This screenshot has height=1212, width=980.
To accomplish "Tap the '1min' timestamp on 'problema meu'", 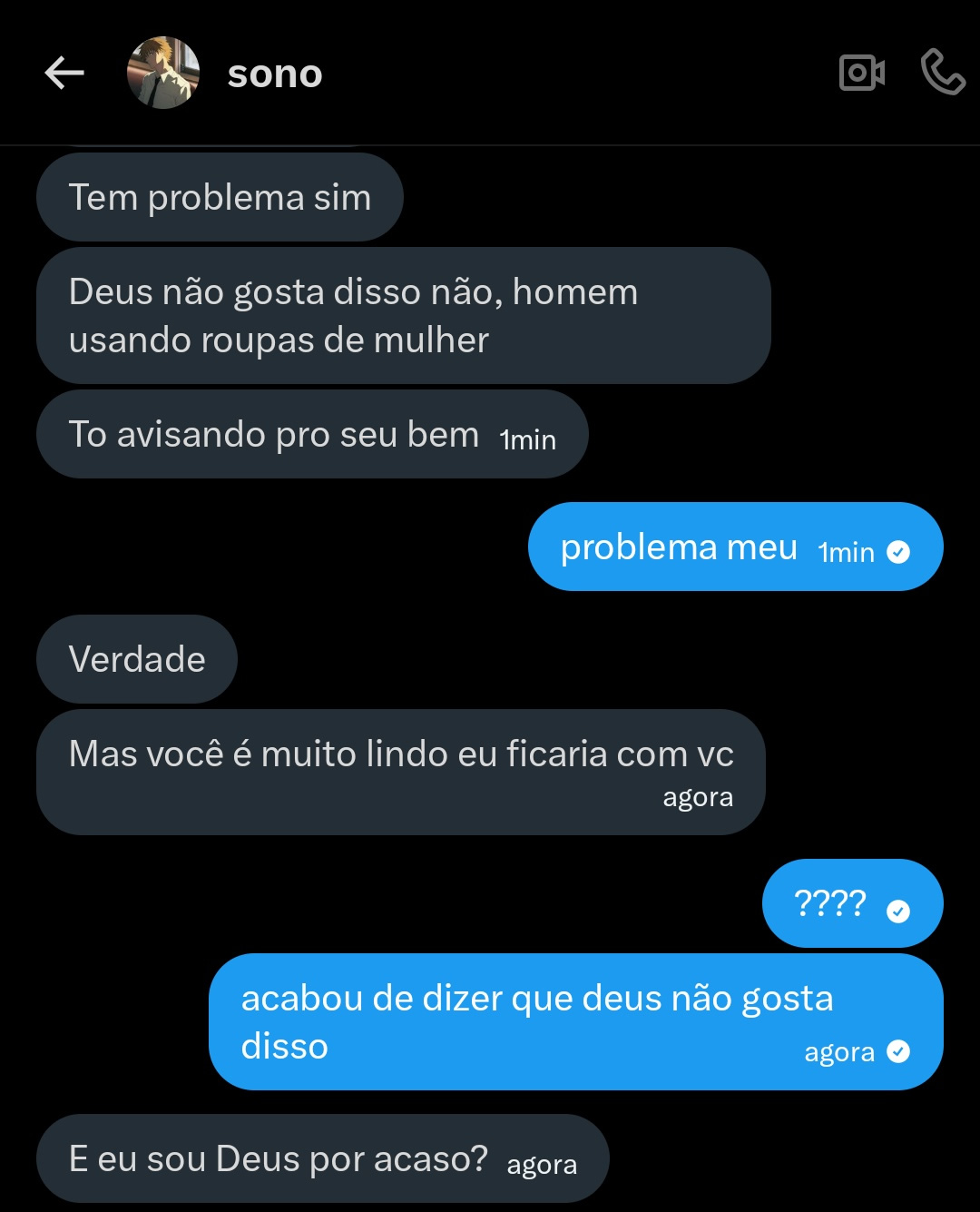I will pyautogui.click(x=845, y=551).
